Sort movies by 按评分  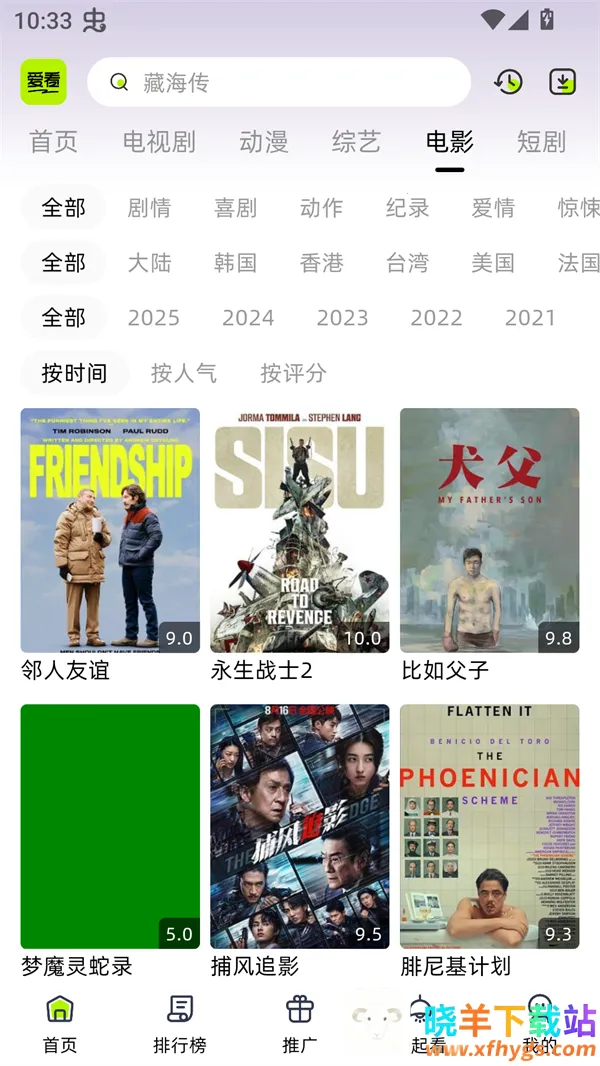point(293,373)
